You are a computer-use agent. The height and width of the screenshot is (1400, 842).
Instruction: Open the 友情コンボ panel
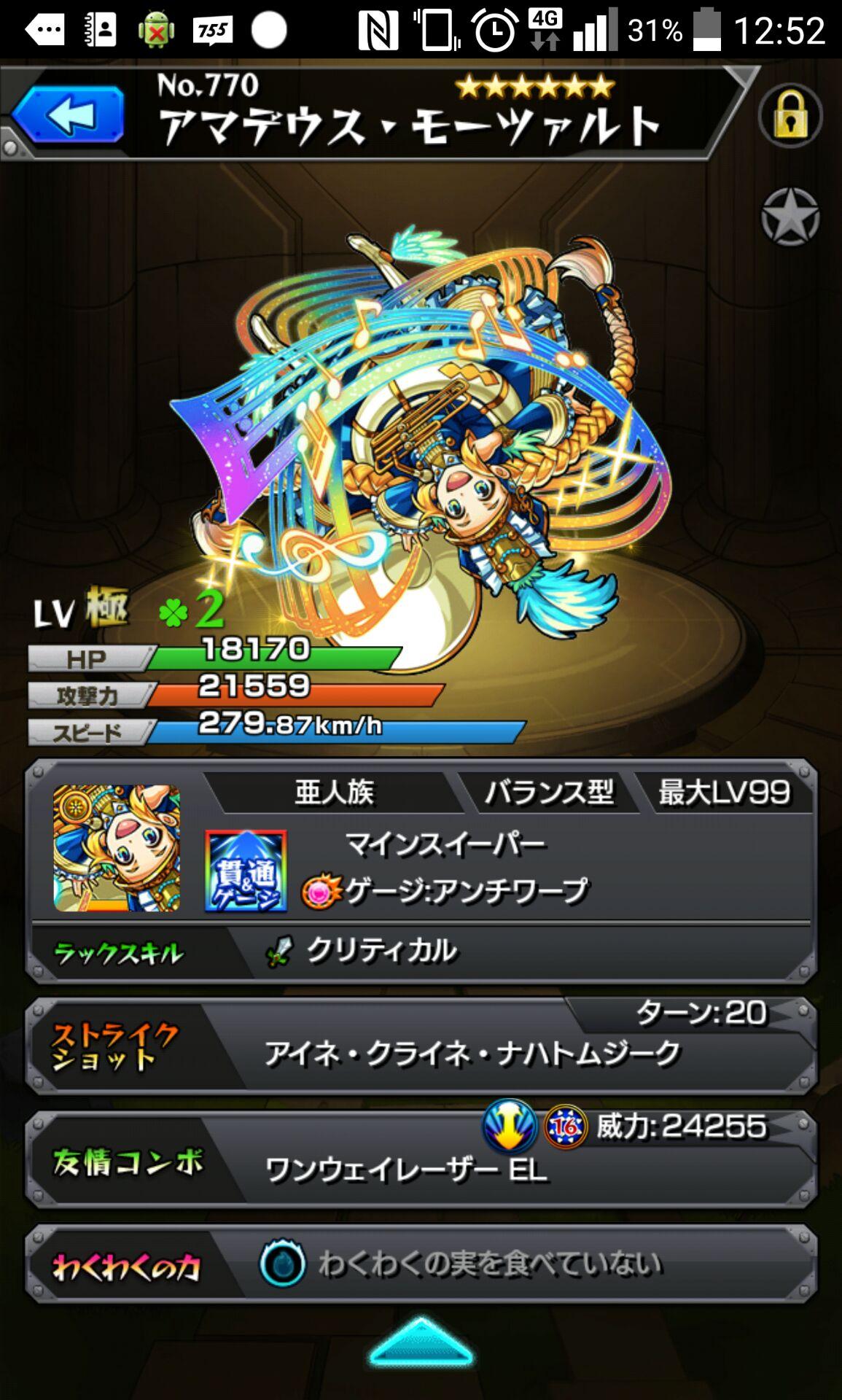421,1159
